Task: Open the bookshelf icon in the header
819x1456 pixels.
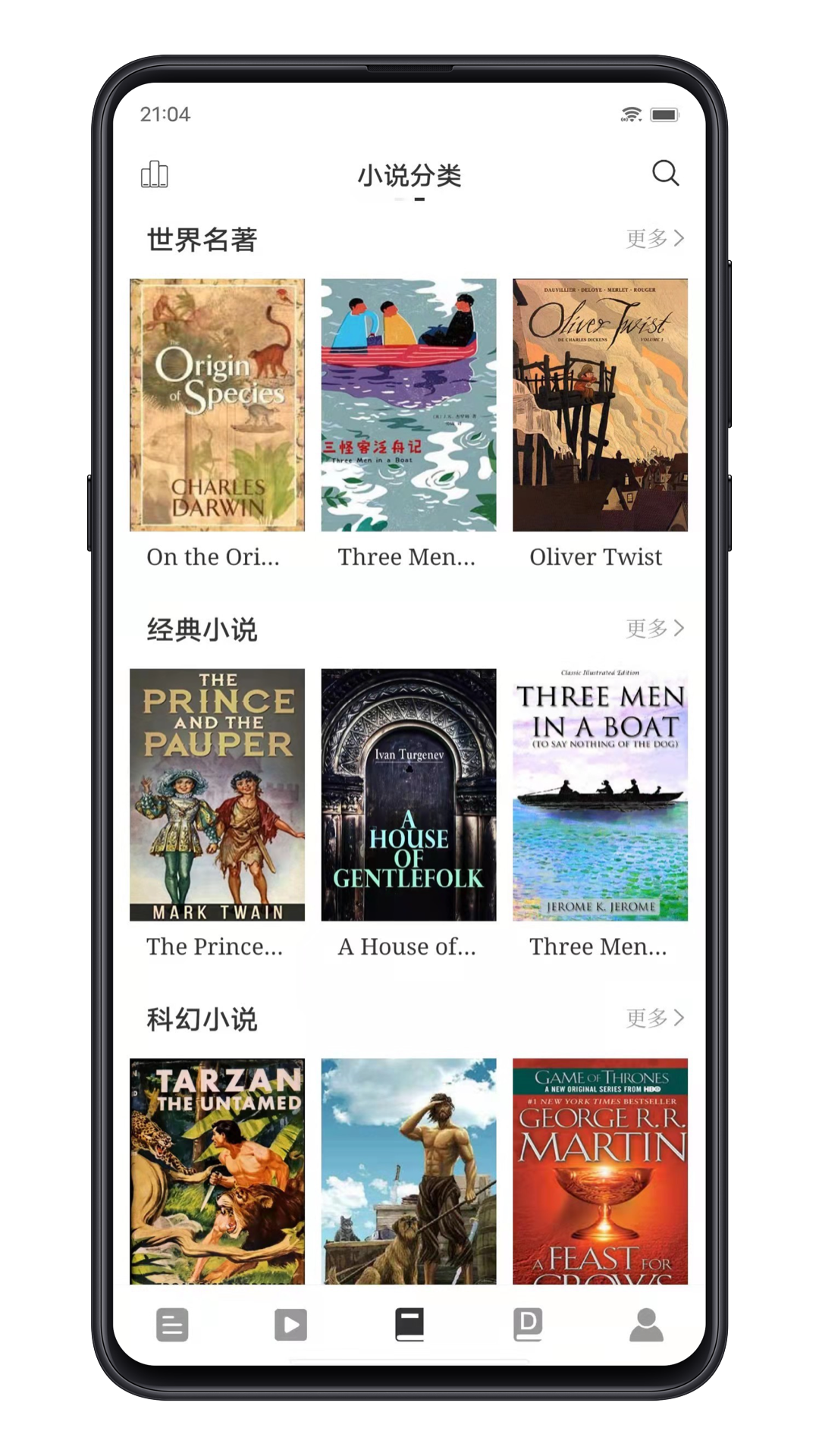Action: [155, 174]
